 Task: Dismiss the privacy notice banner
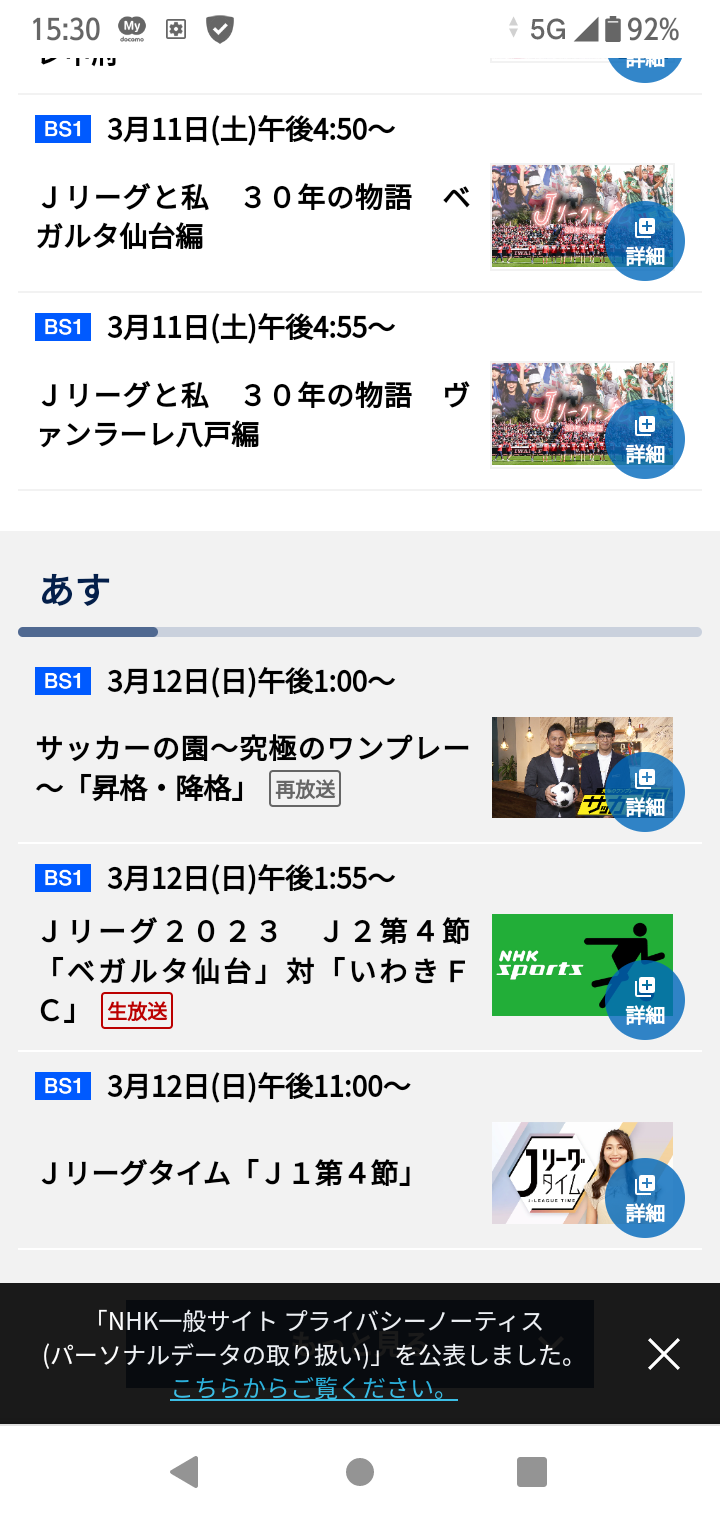663,1354
